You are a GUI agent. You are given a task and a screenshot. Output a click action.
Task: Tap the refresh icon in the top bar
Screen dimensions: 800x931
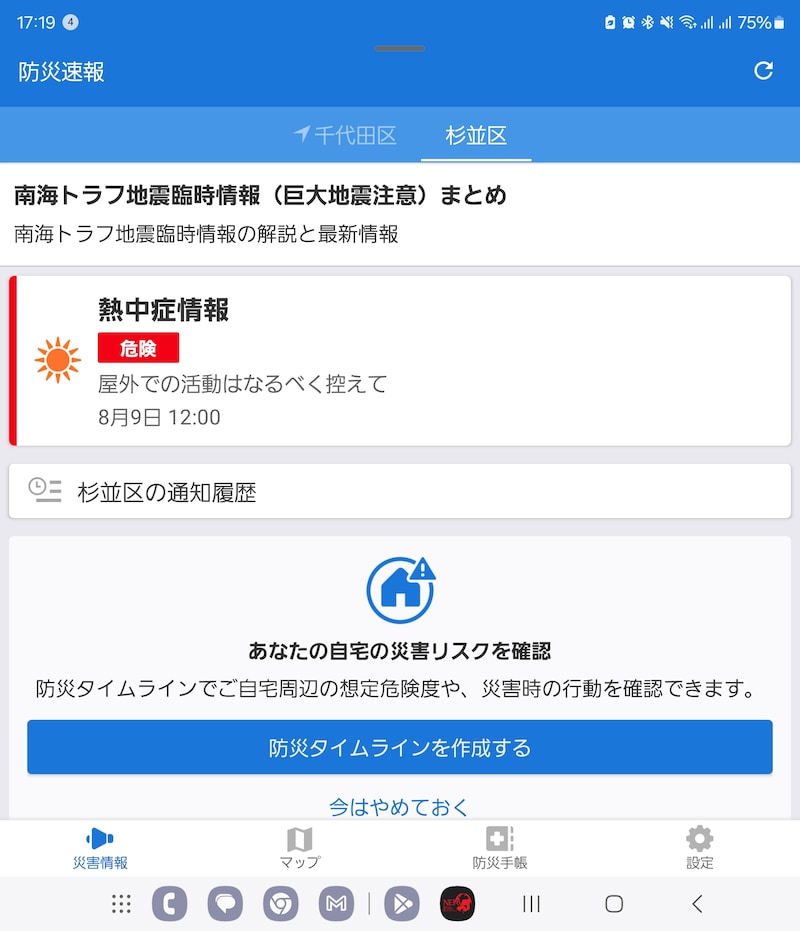coord(764,71)
